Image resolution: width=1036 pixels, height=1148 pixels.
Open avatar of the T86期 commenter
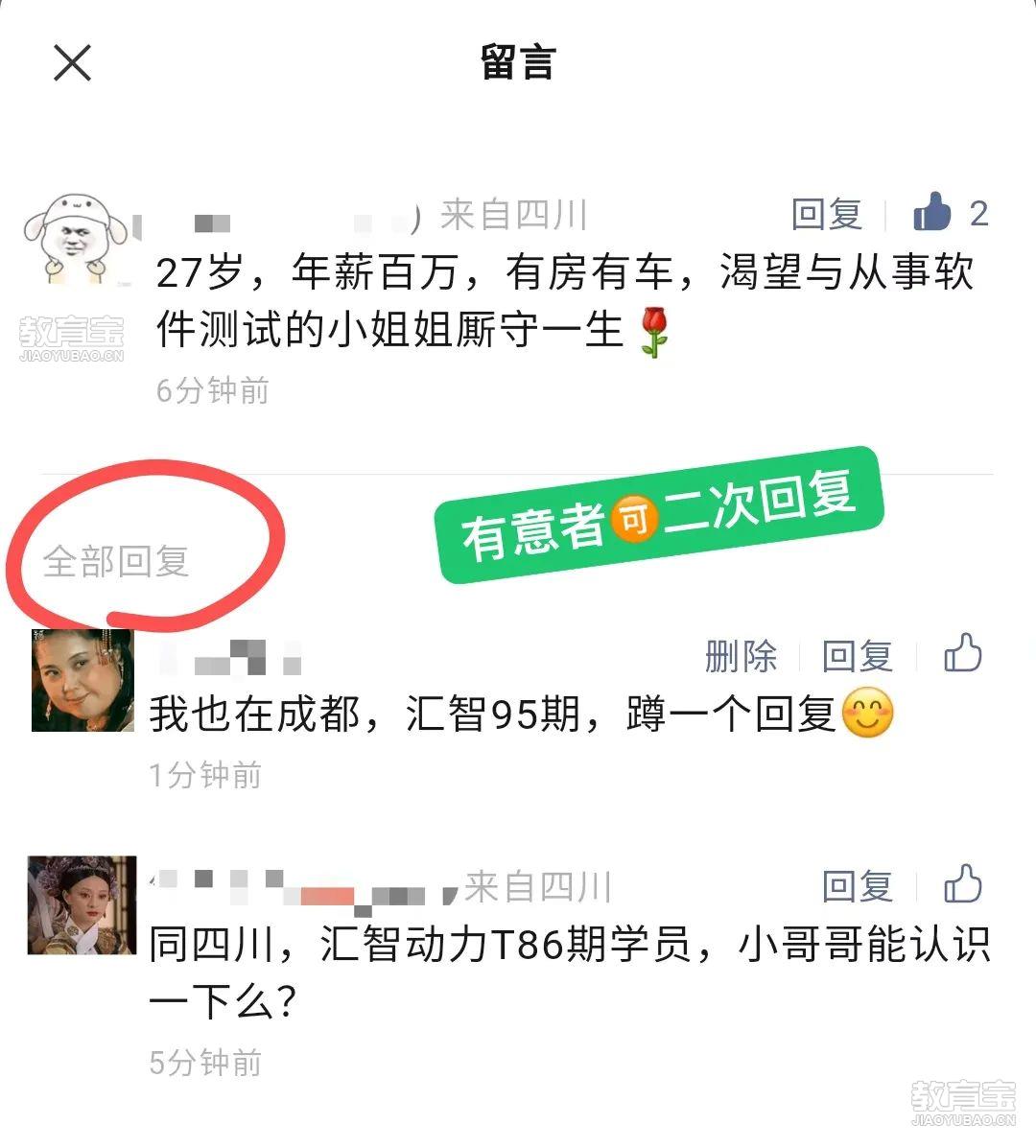point(82,906)
